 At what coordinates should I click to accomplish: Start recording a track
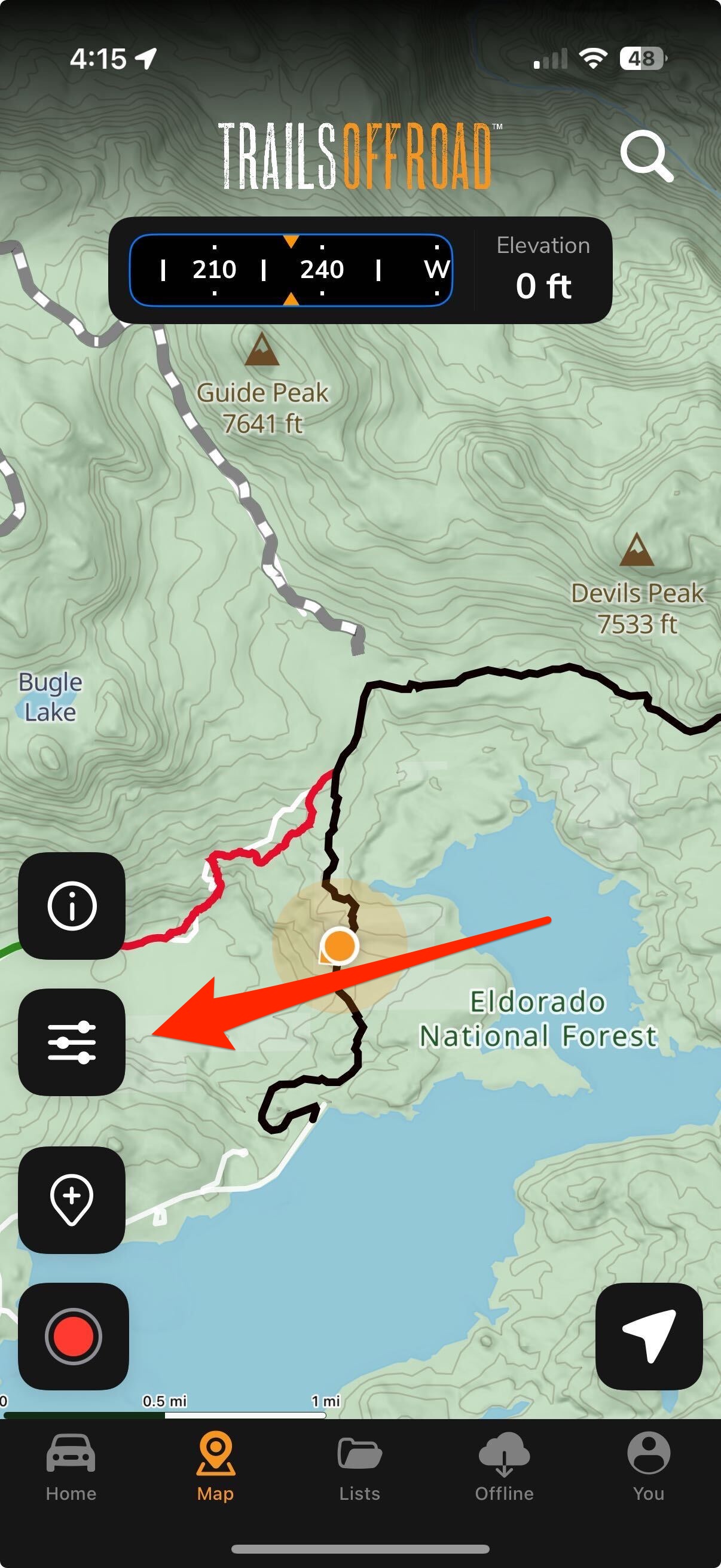coord(73,1336)
